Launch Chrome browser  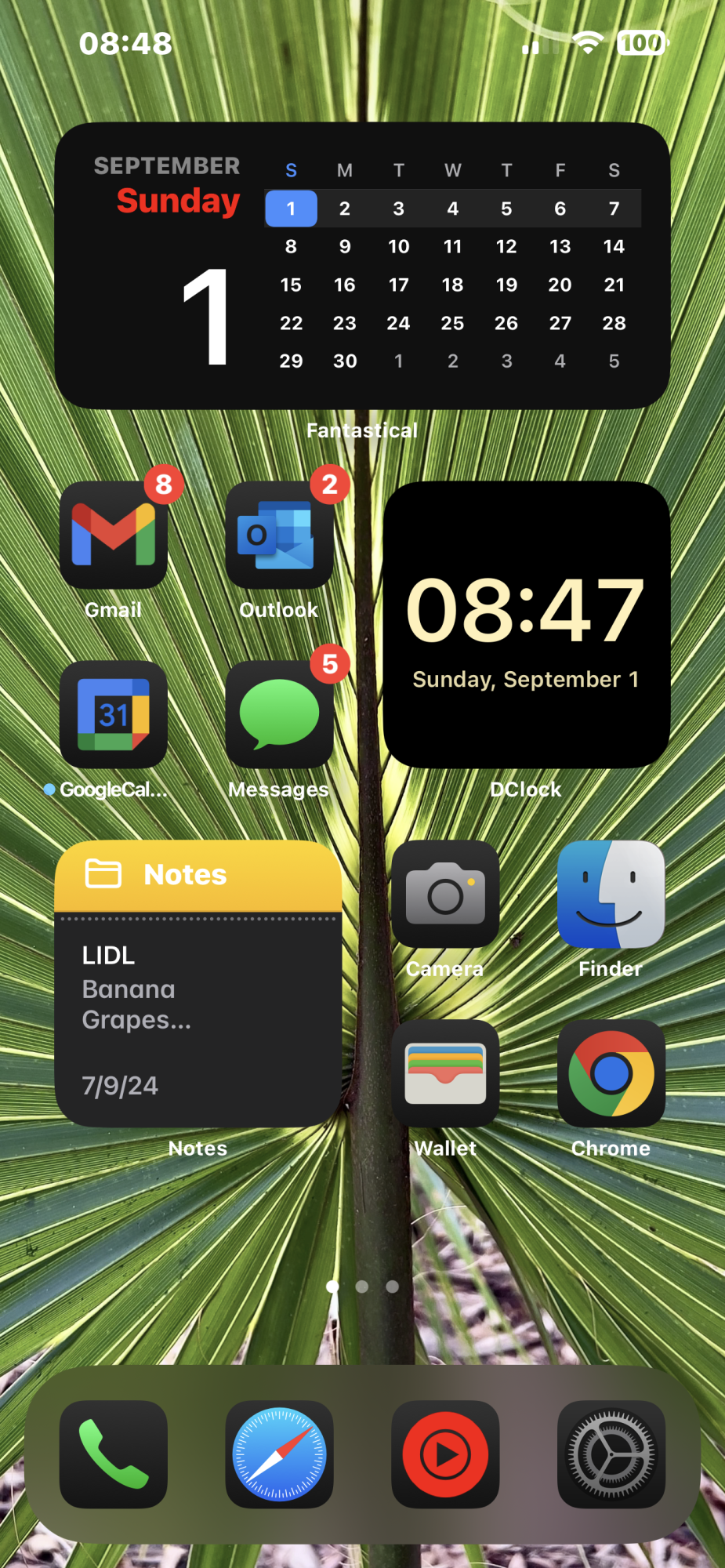pyautogui.click(x=611, y=1073)
